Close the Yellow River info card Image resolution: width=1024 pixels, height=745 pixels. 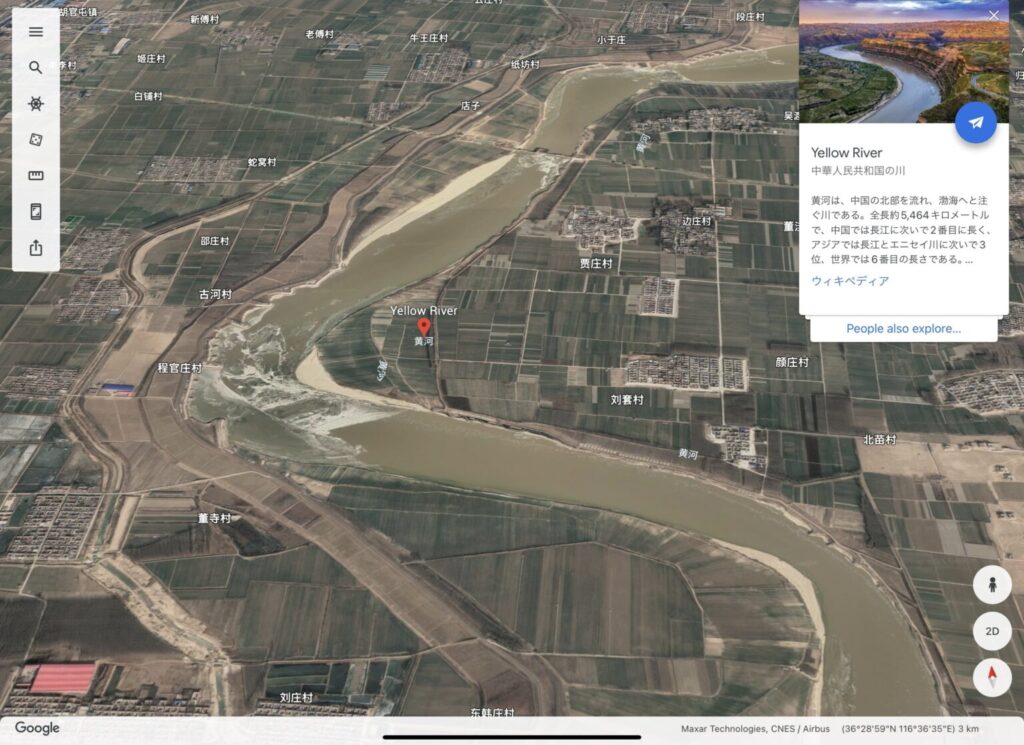coord(993,16)
